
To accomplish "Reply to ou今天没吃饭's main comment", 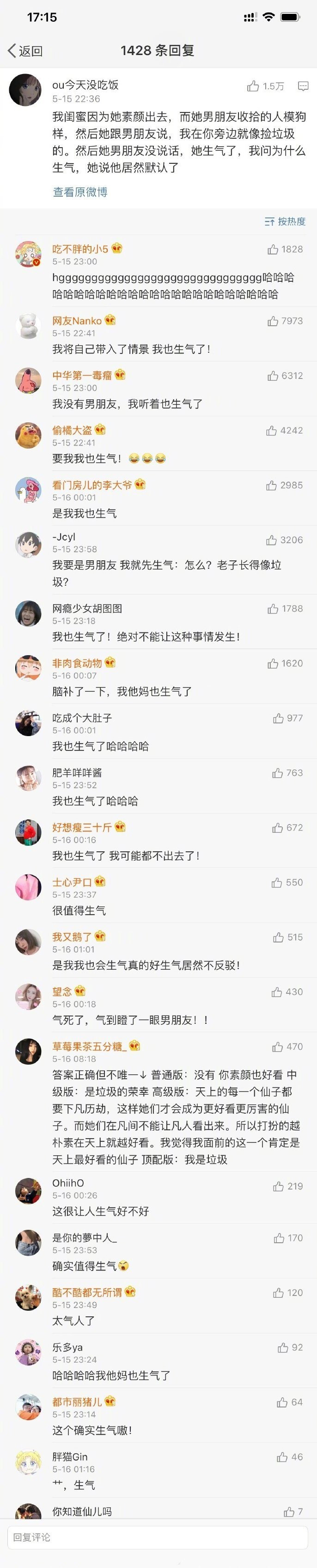I will pyautogui.click(x=302, y=87).
